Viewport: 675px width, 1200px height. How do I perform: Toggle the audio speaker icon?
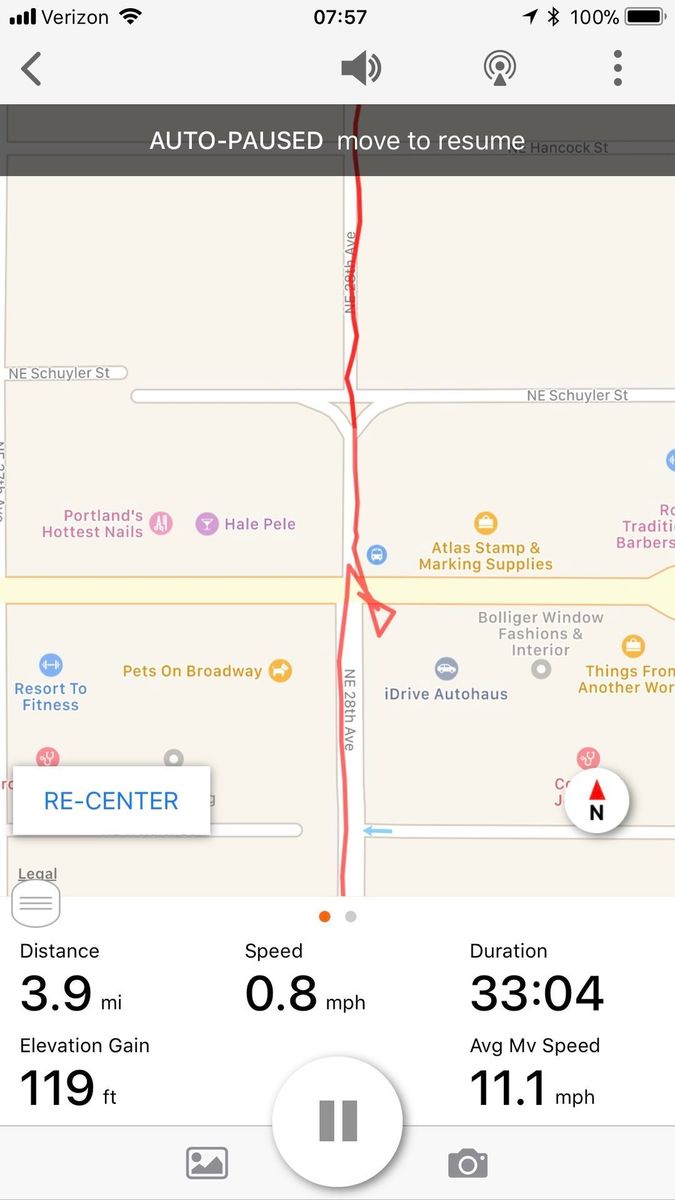click(x=360, y=69)
